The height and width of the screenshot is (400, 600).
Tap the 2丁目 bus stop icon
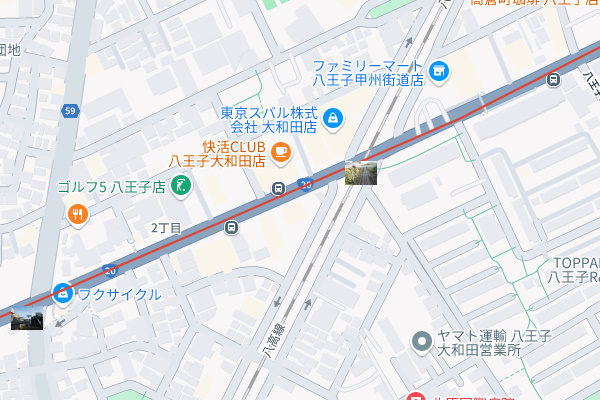231,227
